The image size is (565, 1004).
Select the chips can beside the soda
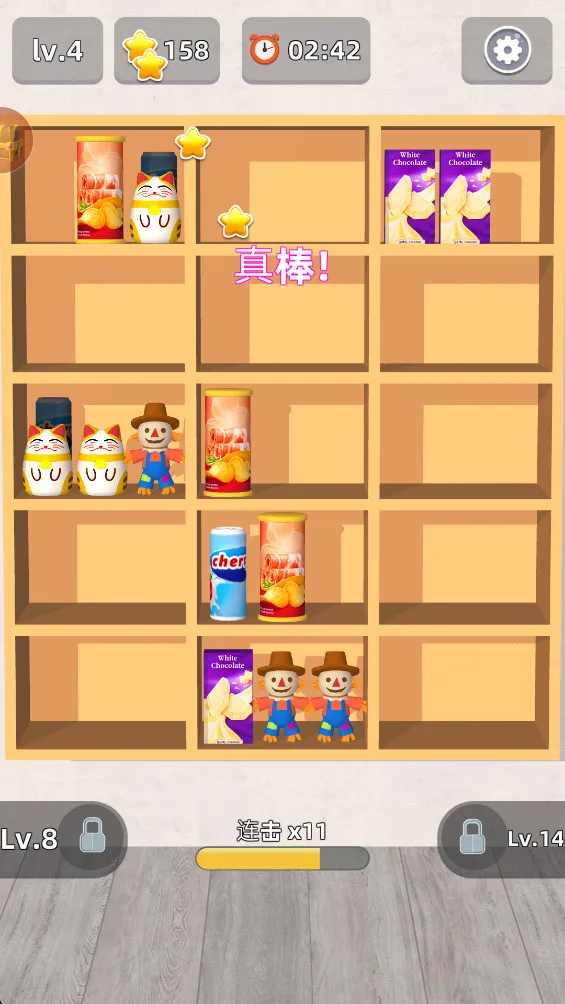coord(282,567)
